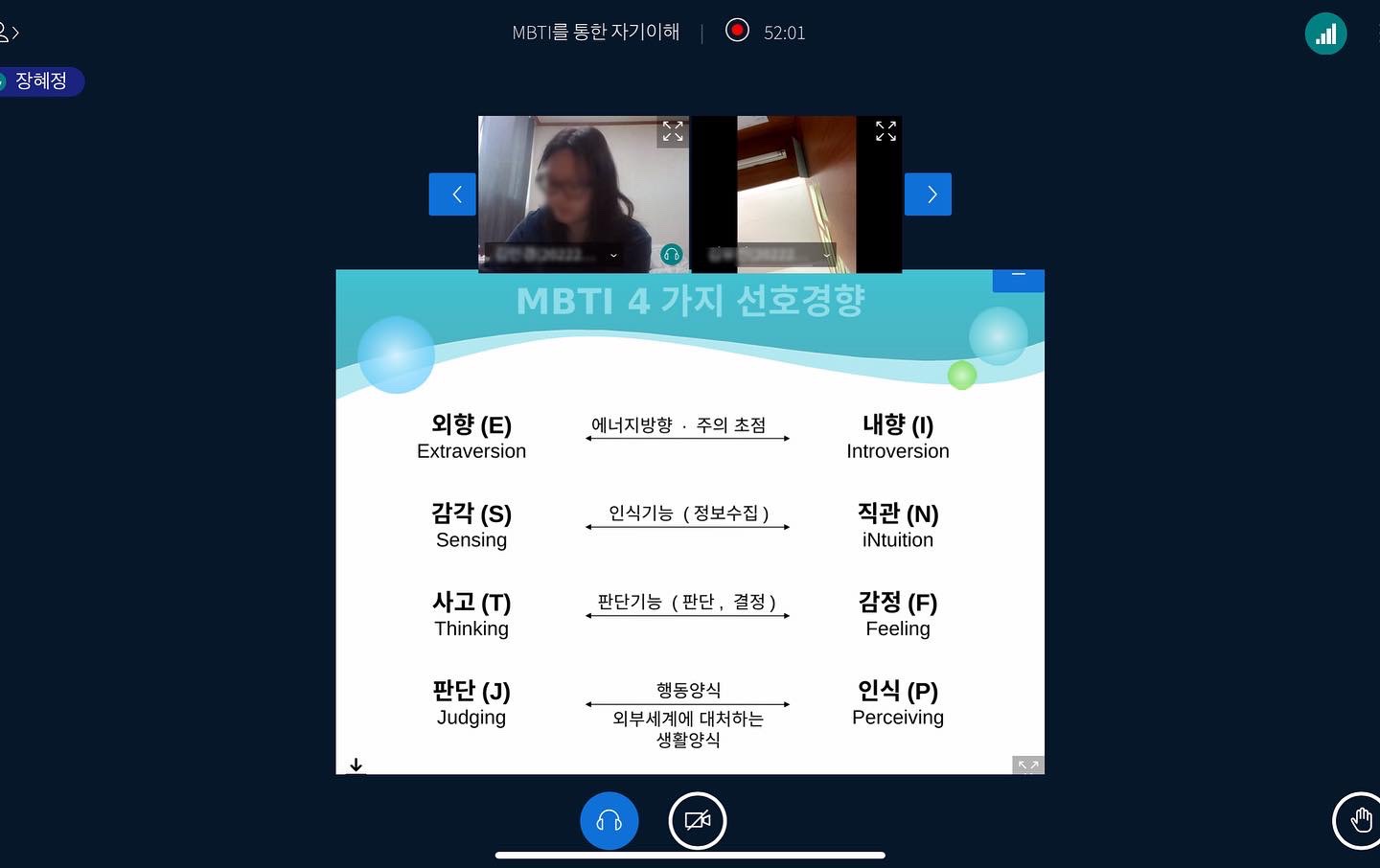Open the second participant's name dropdown
The height and width of the screenshot is (868, 1380).
tap(826, 255)
